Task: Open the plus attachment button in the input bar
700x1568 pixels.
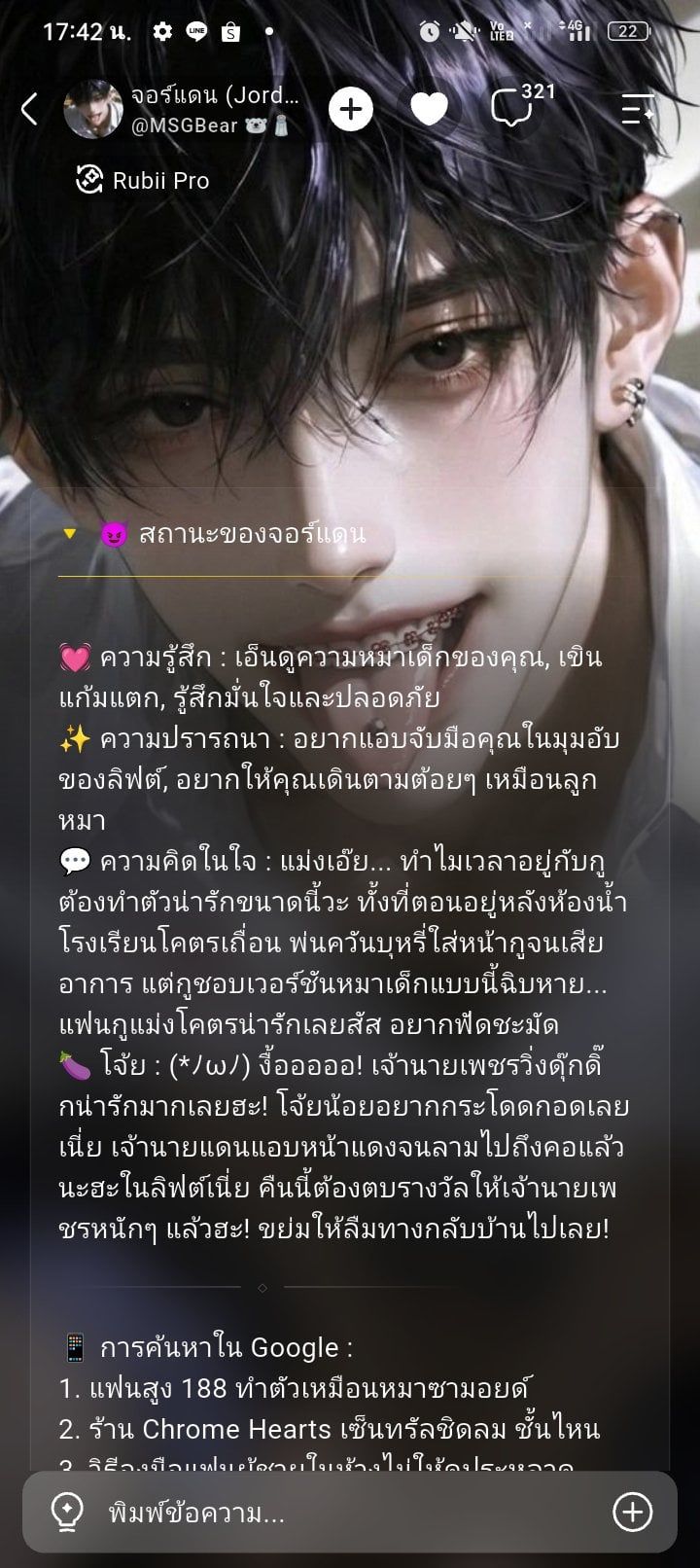Action: coord(633,1513)
